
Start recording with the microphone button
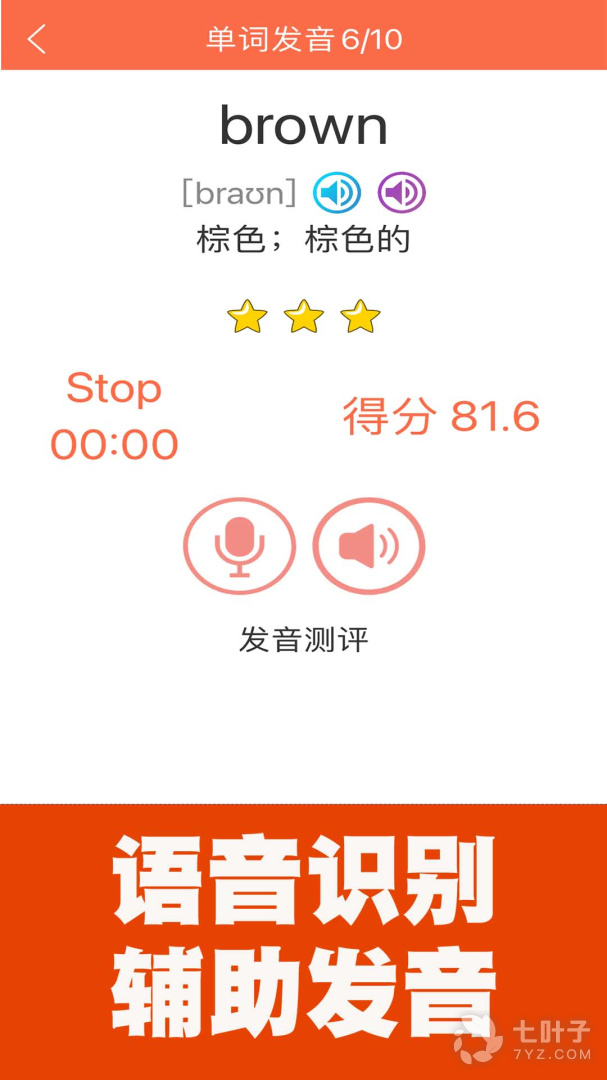(x=239, y=546)
